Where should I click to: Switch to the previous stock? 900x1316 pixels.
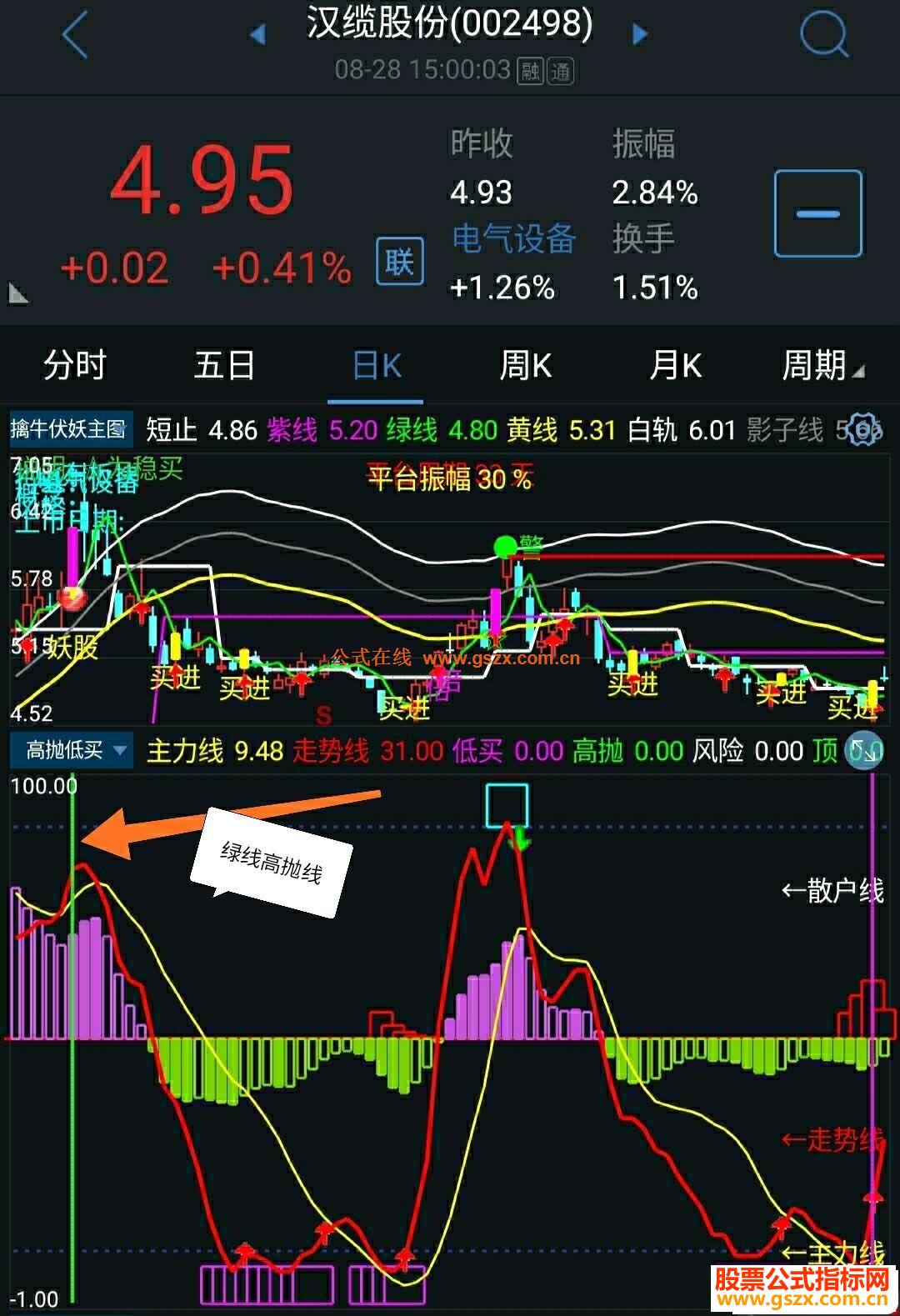pyautogui.click(x=257, y=35)
